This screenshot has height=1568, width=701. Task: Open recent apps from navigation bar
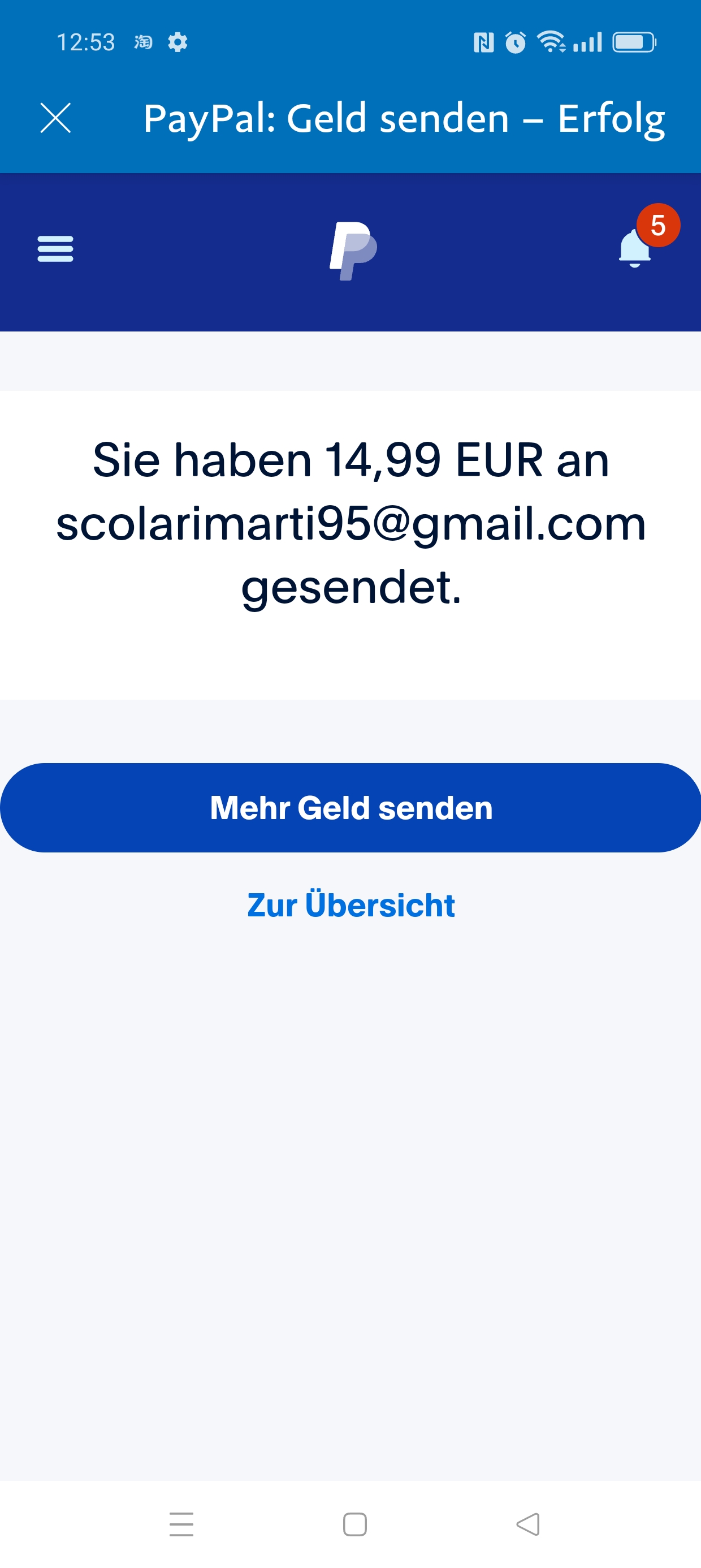point(181,1524)
